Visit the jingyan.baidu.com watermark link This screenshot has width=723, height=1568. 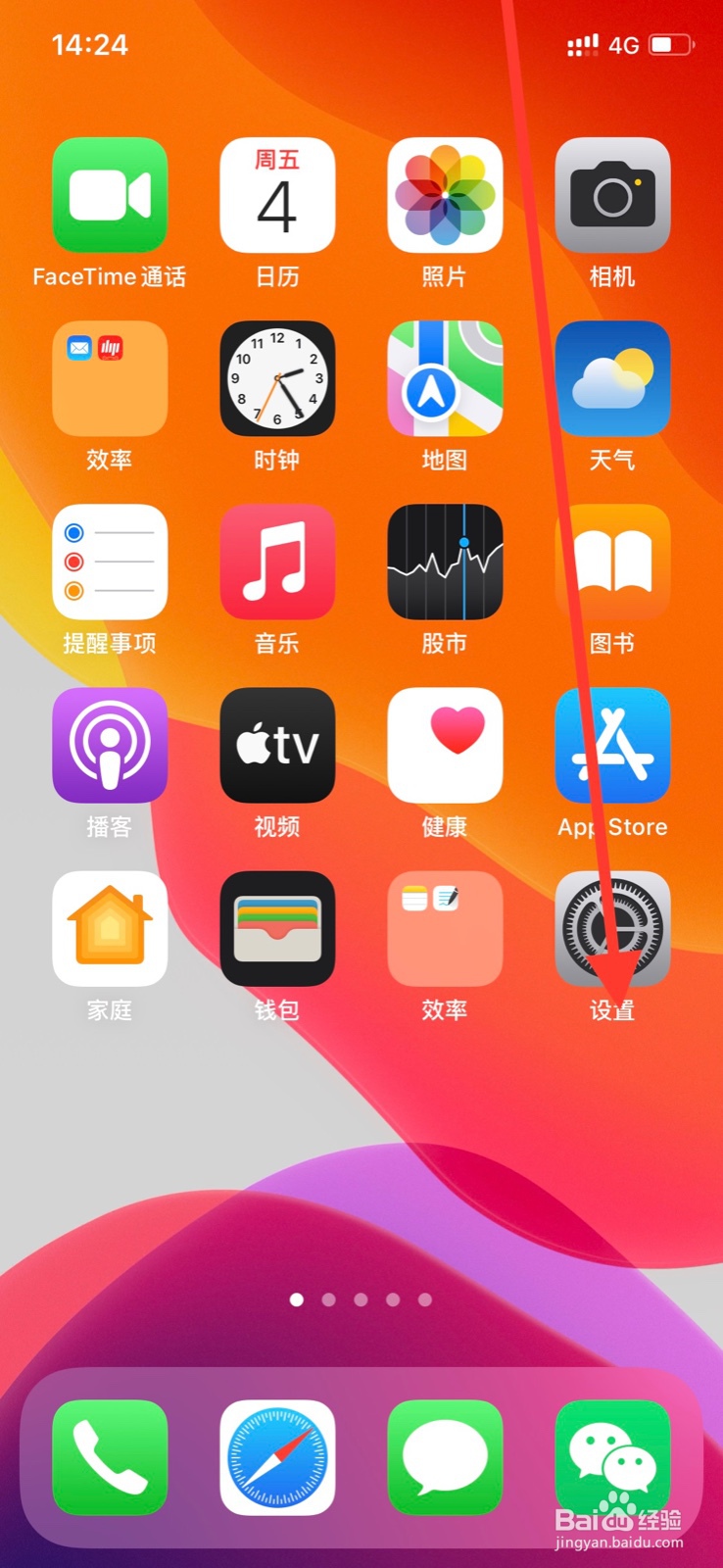pos(632,1541)
